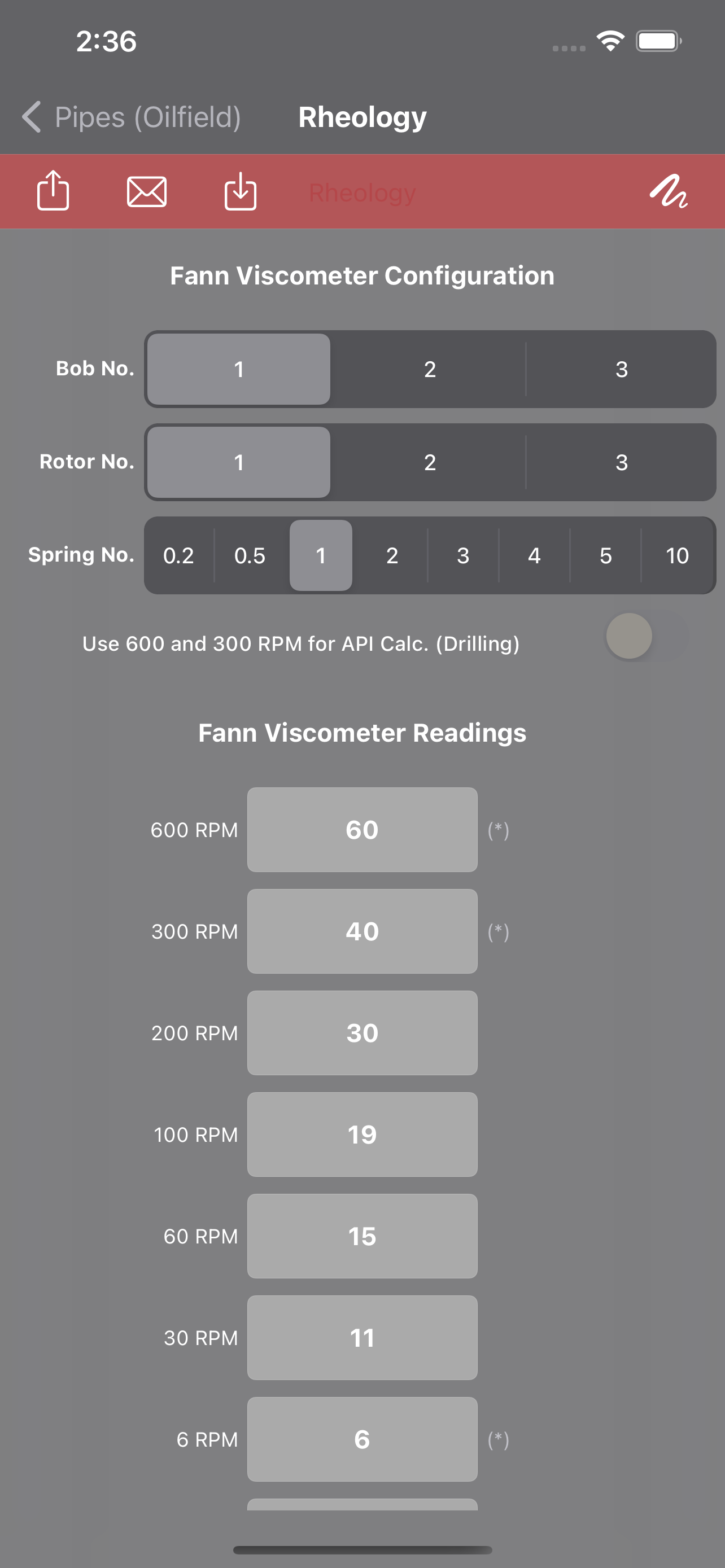The width and height of the screenshot is (725, 1568).
Task: Choose Spring No. 0.5
Action: (250, 556)
